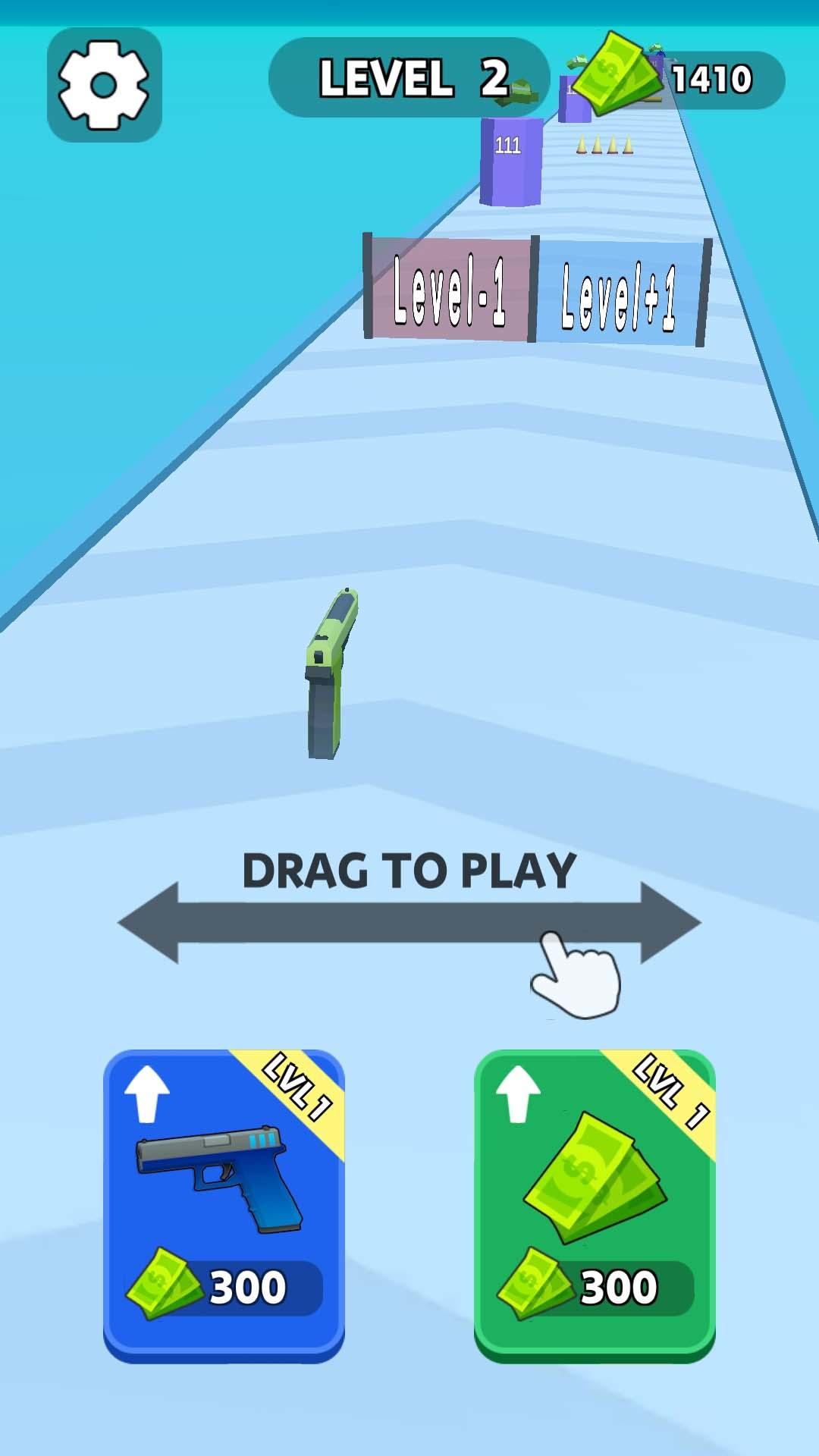The width and height of the screenshot is (819, 1456).
Task: Buy the gun upgrade for 300
Action: [x=224, y=1204]
